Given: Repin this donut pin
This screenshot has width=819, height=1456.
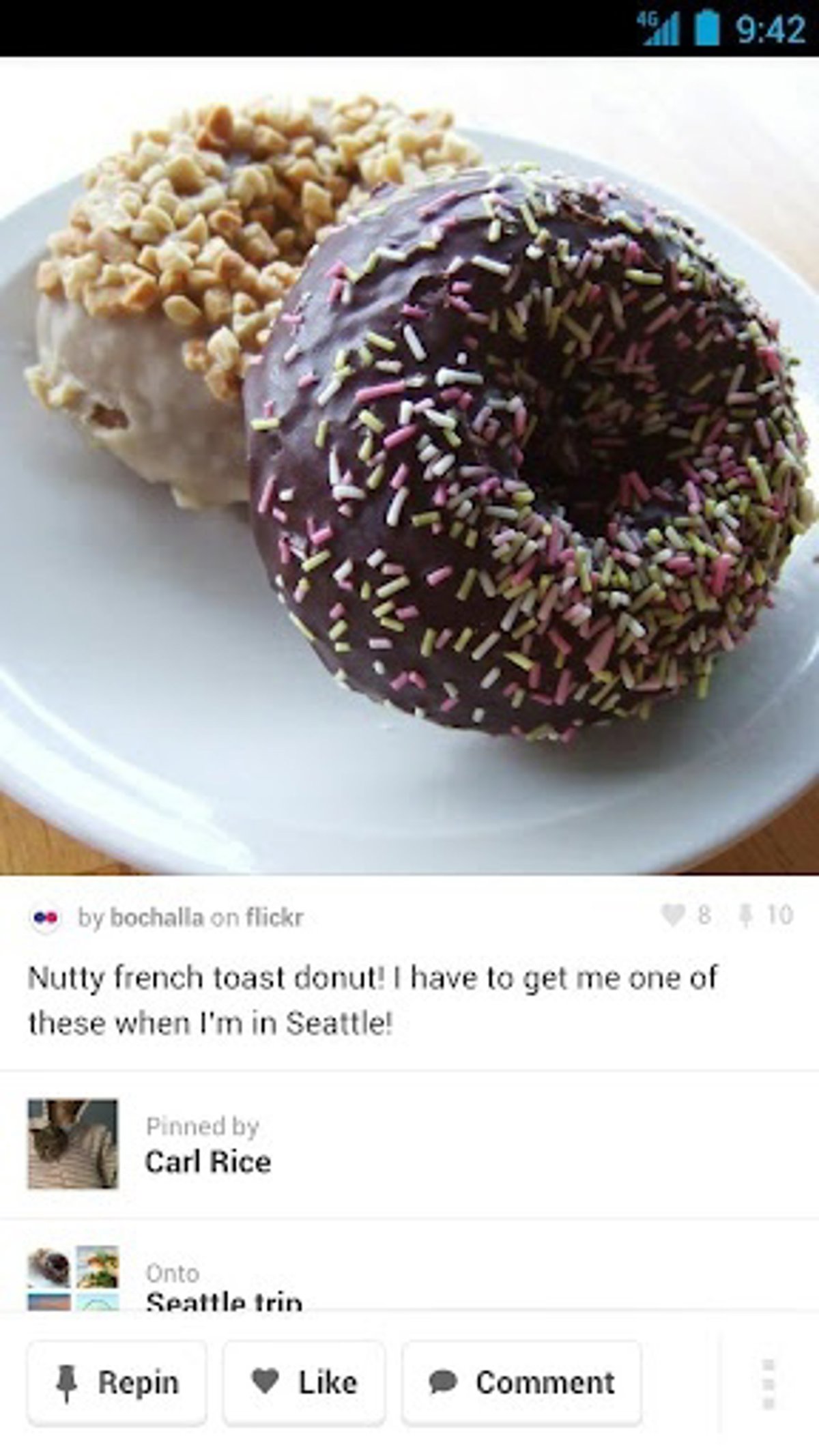Looking at the screenshot, I should 117,1383.
